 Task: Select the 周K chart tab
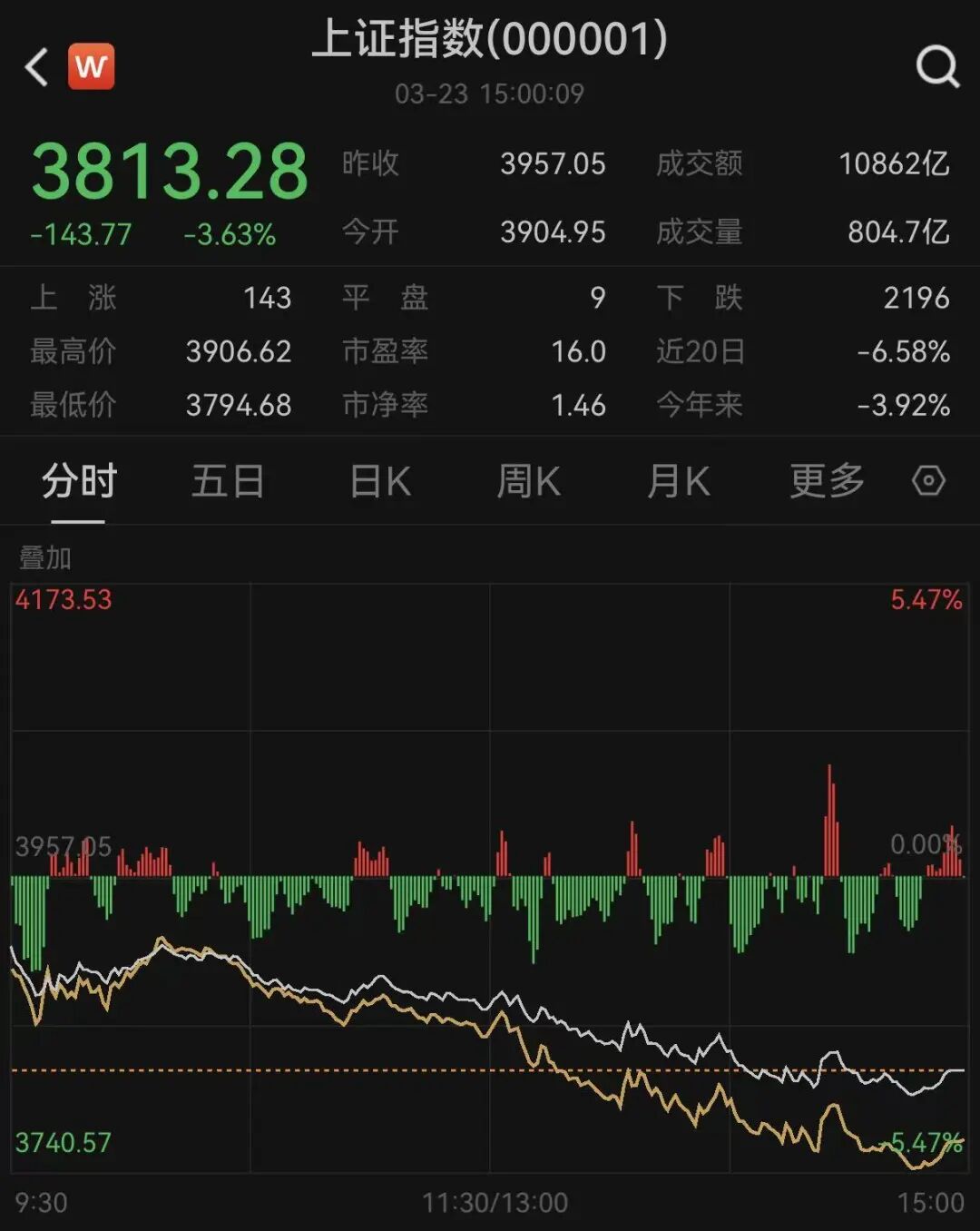click(528, 481)
